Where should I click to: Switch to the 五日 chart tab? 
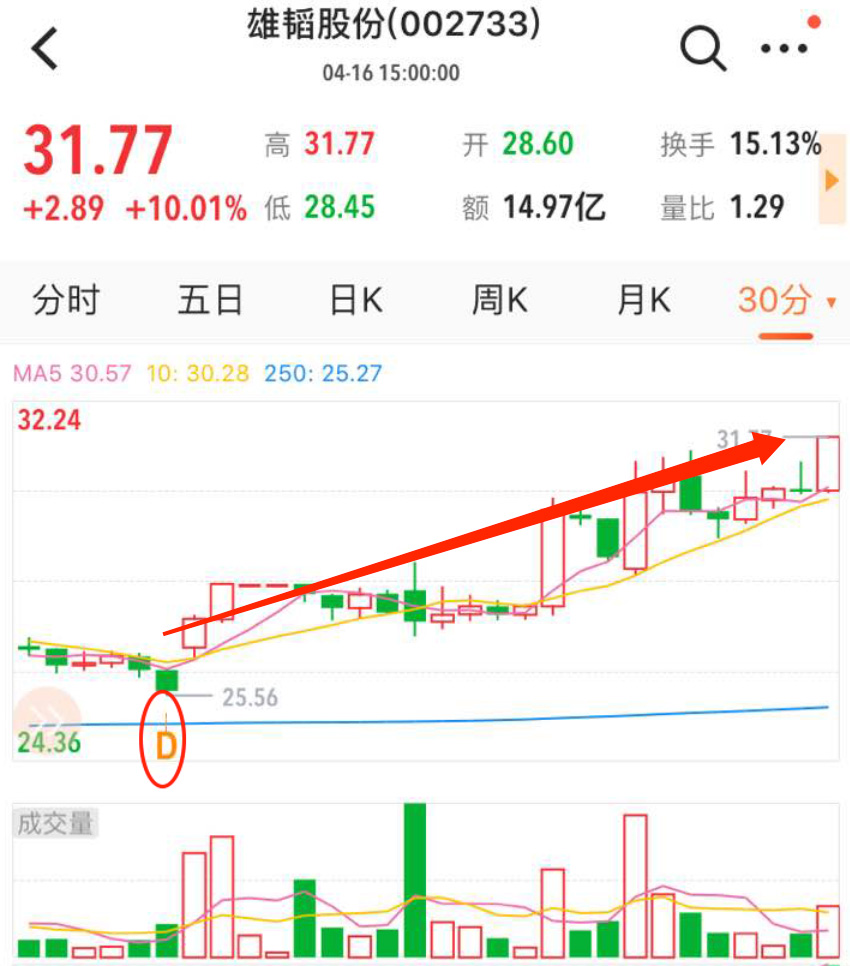[x=211, y=300]
